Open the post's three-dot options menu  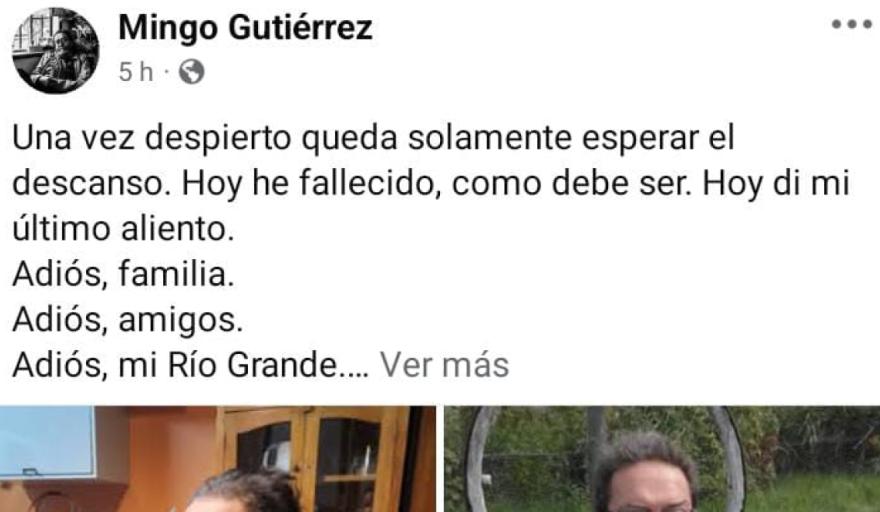pos(851,25)
